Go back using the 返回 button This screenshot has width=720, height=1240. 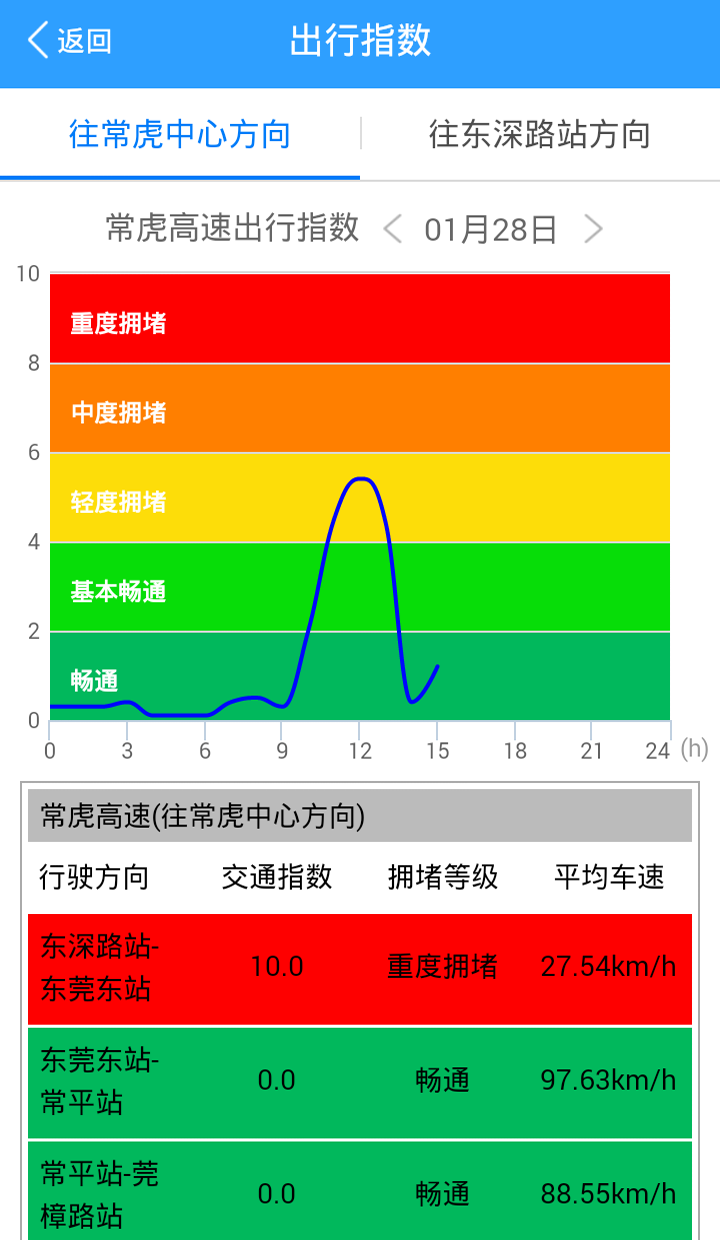click(69, 41)
